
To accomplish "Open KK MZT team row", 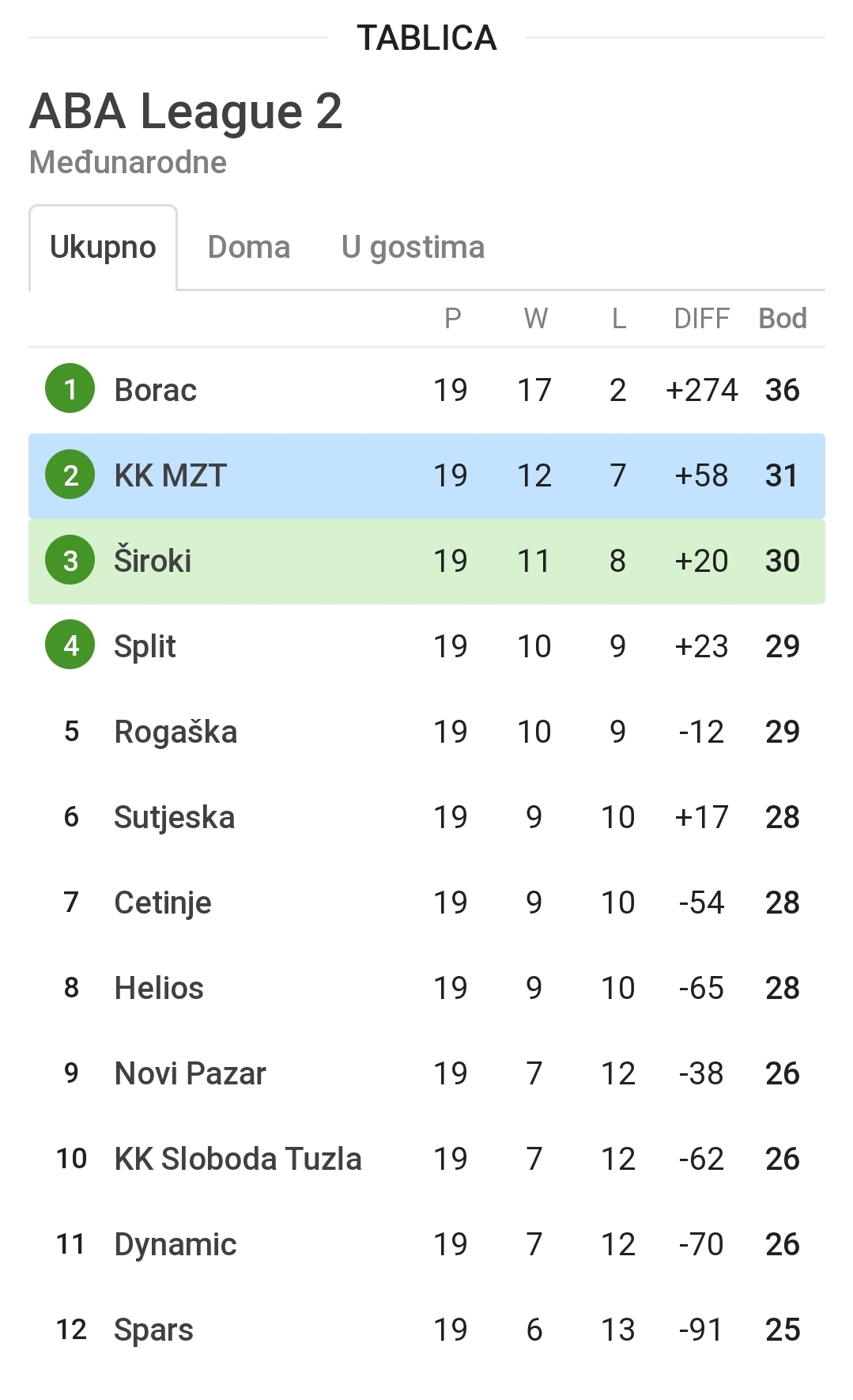I will [x=427, y=475].
